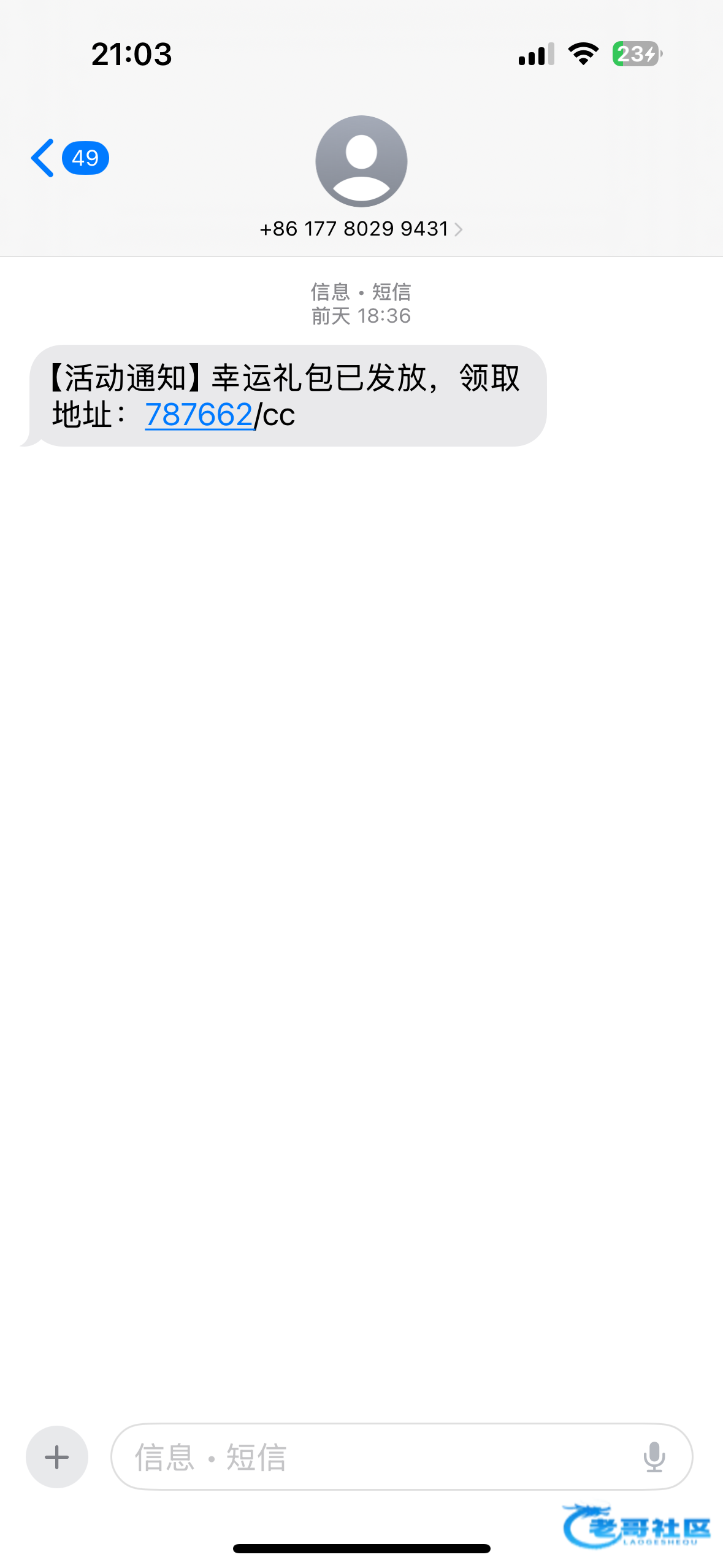Screen dimensions: 723x1568
Task: Open the plus attachments menu
Action: click(57, 1457)
